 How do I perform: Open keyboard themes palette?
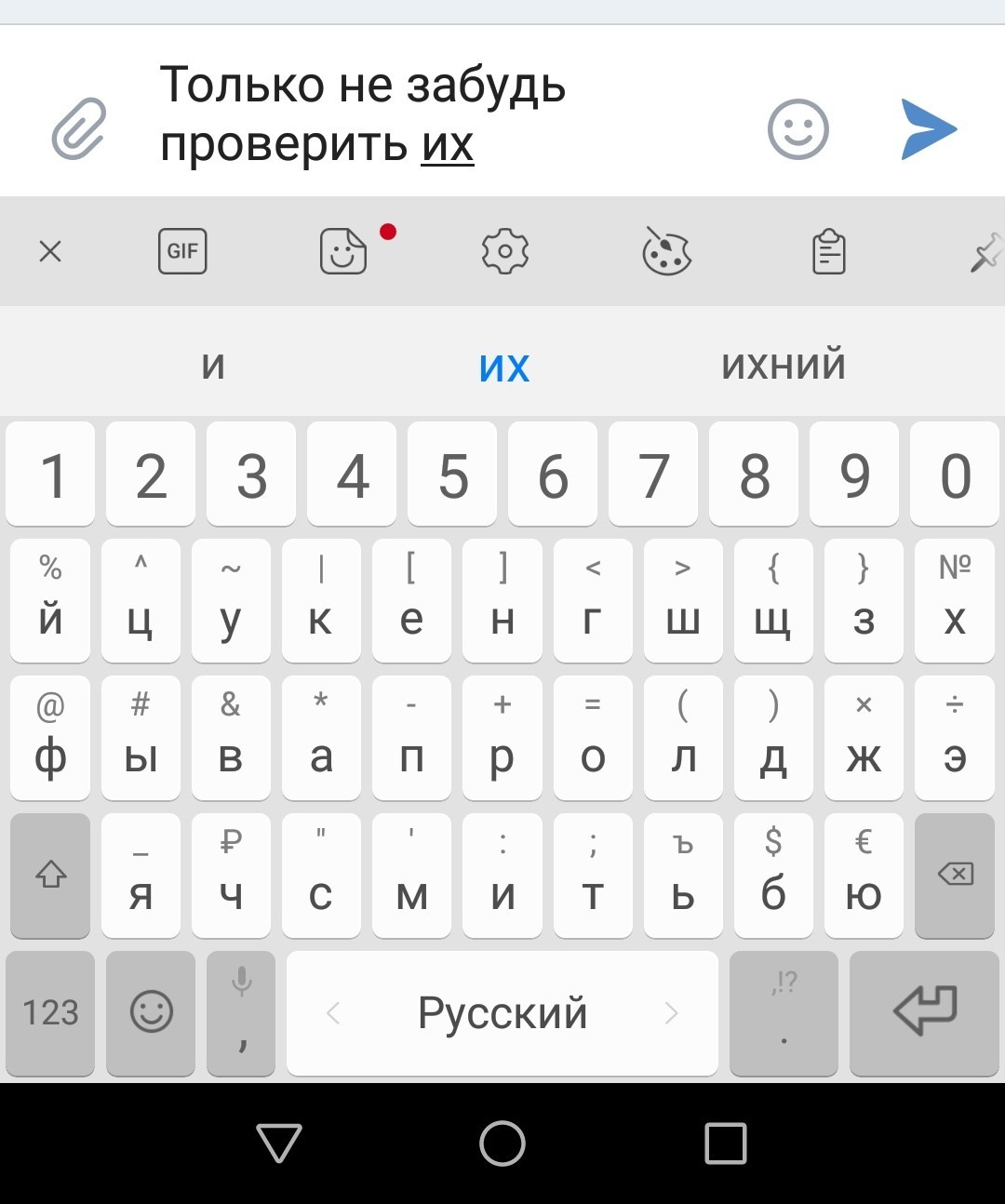click(x=666, y=252)
